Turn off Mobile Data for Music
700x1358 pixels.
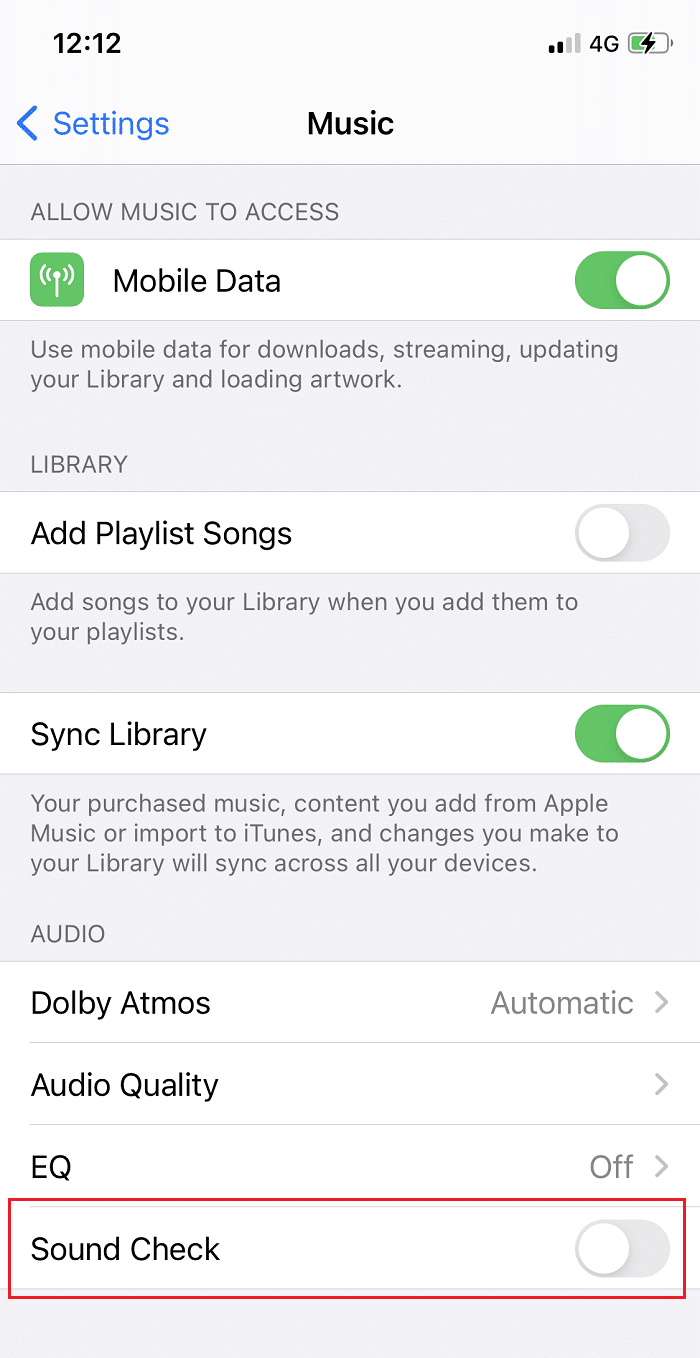click(621, 281)
